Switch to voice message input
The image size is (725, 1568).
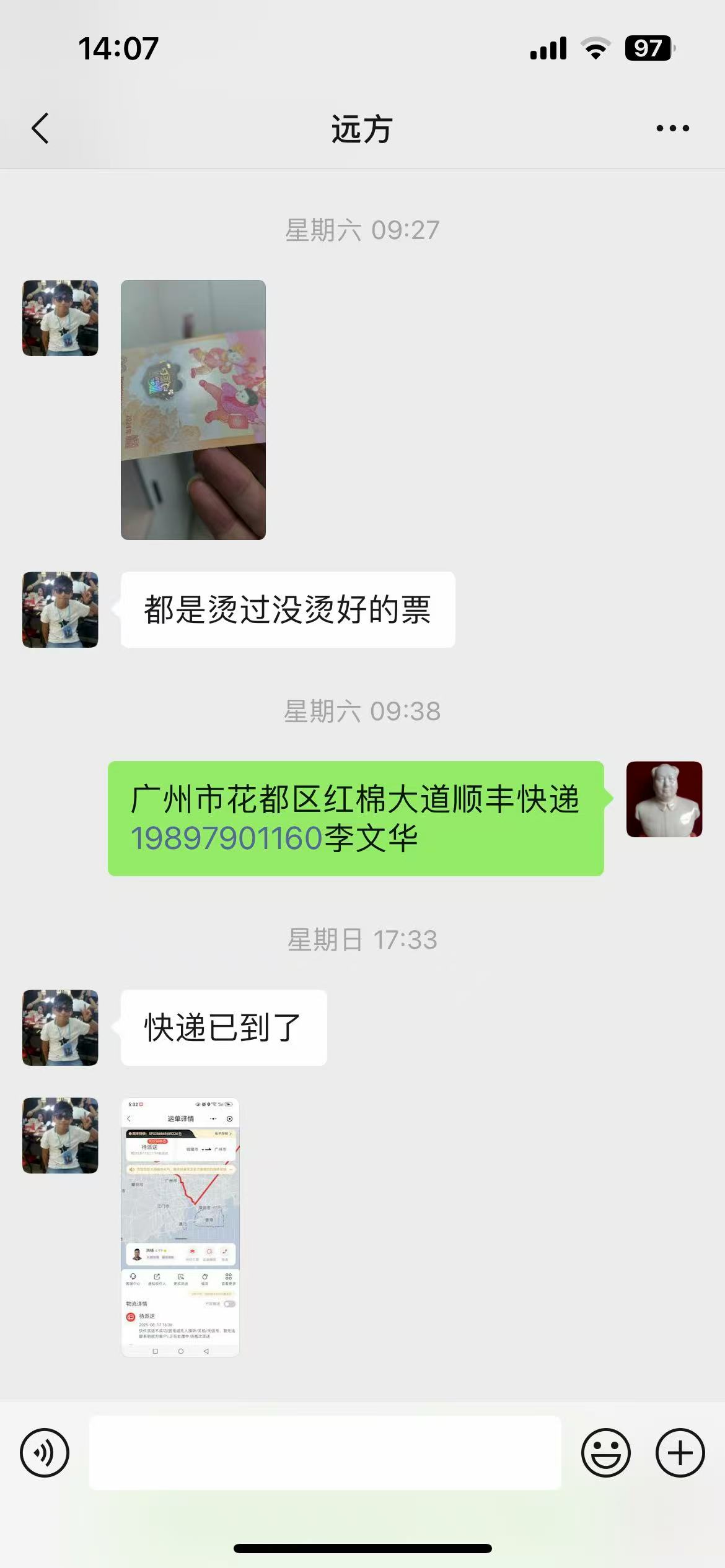tap(45, 1453)
